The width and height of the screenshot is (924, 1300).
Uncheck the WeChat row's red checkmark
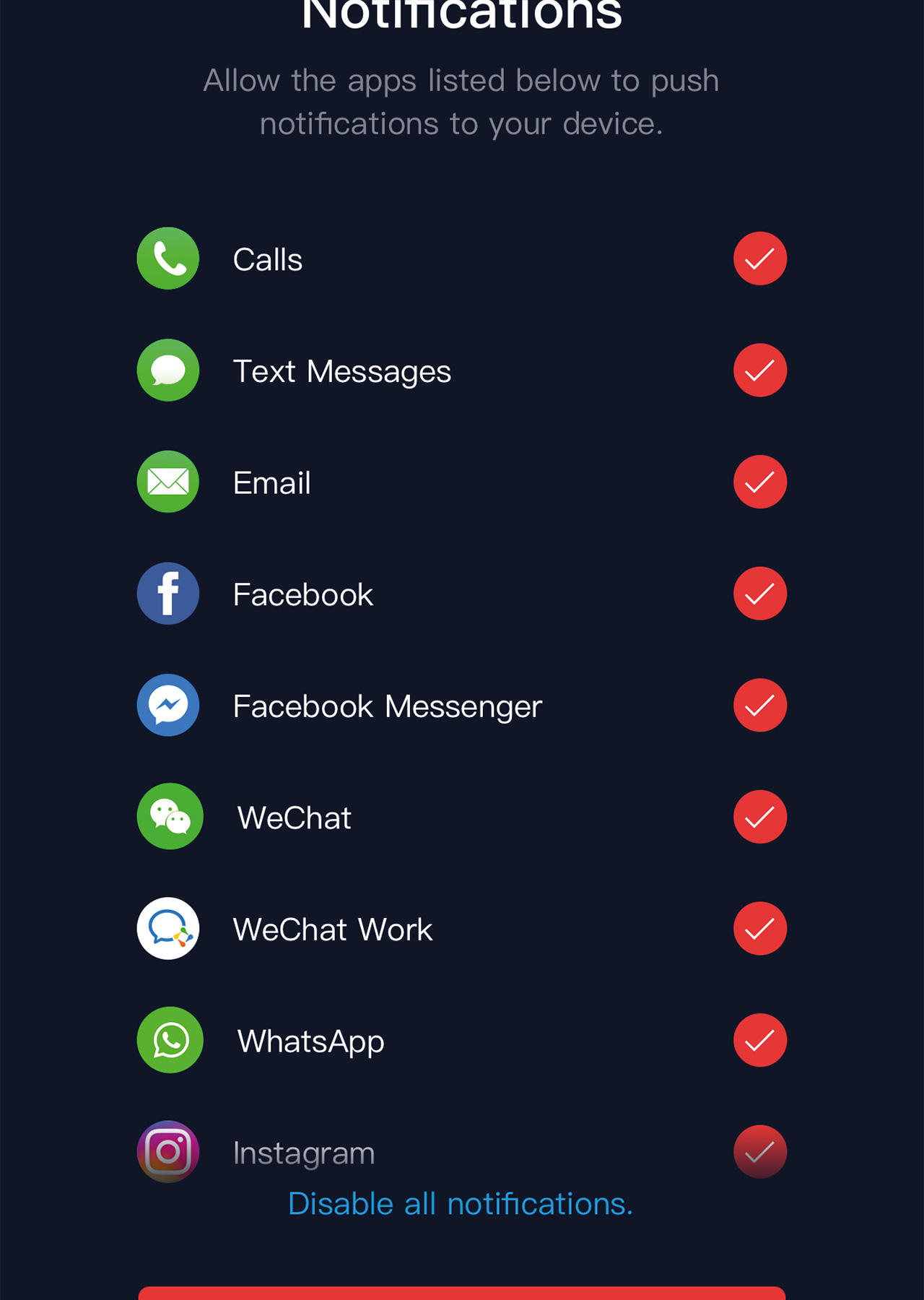coord(759,817)
